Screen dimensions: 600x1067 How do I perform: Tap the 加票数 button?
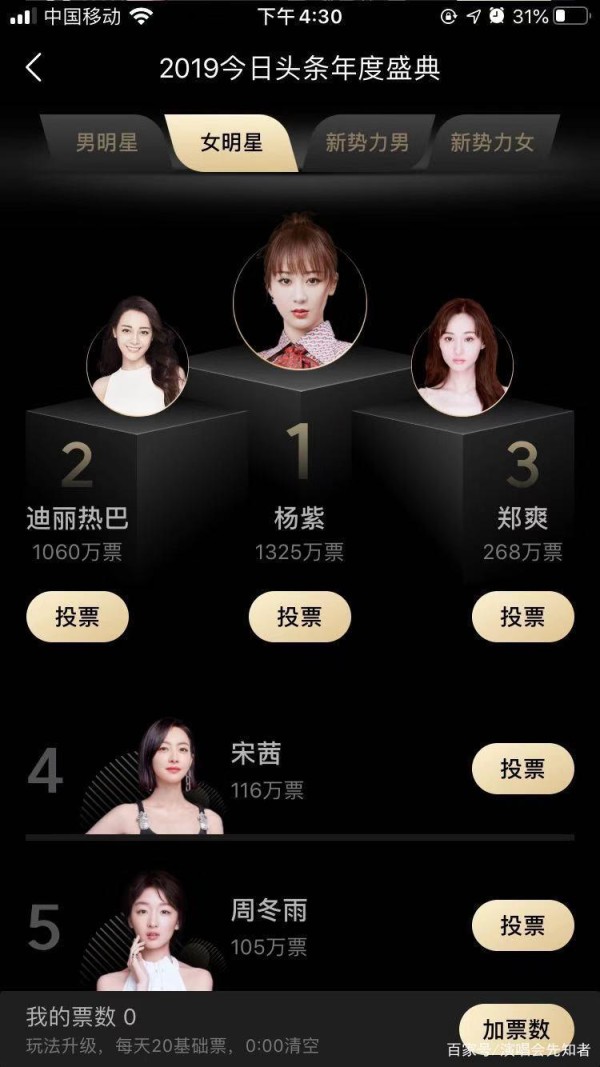pos(516,1029)
